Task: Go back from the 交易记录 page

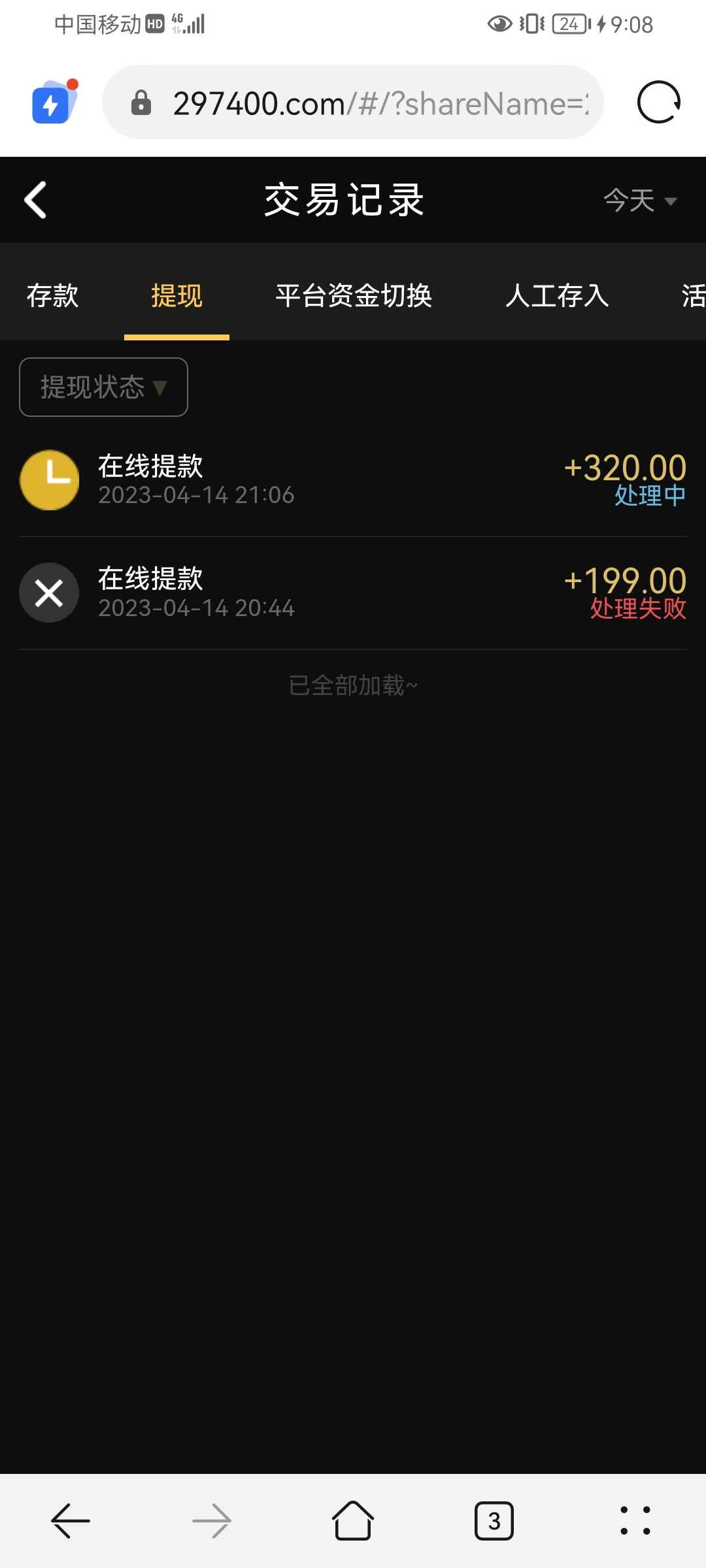Action: [36, 200]
